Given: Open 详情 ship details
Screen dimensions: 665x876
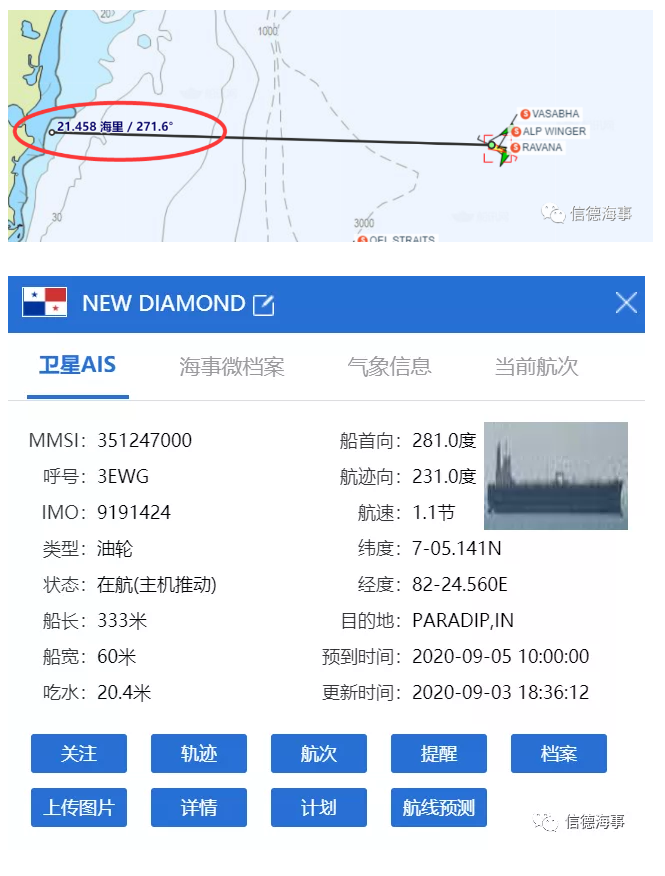Looking at the screenshot, I should 199,807.
